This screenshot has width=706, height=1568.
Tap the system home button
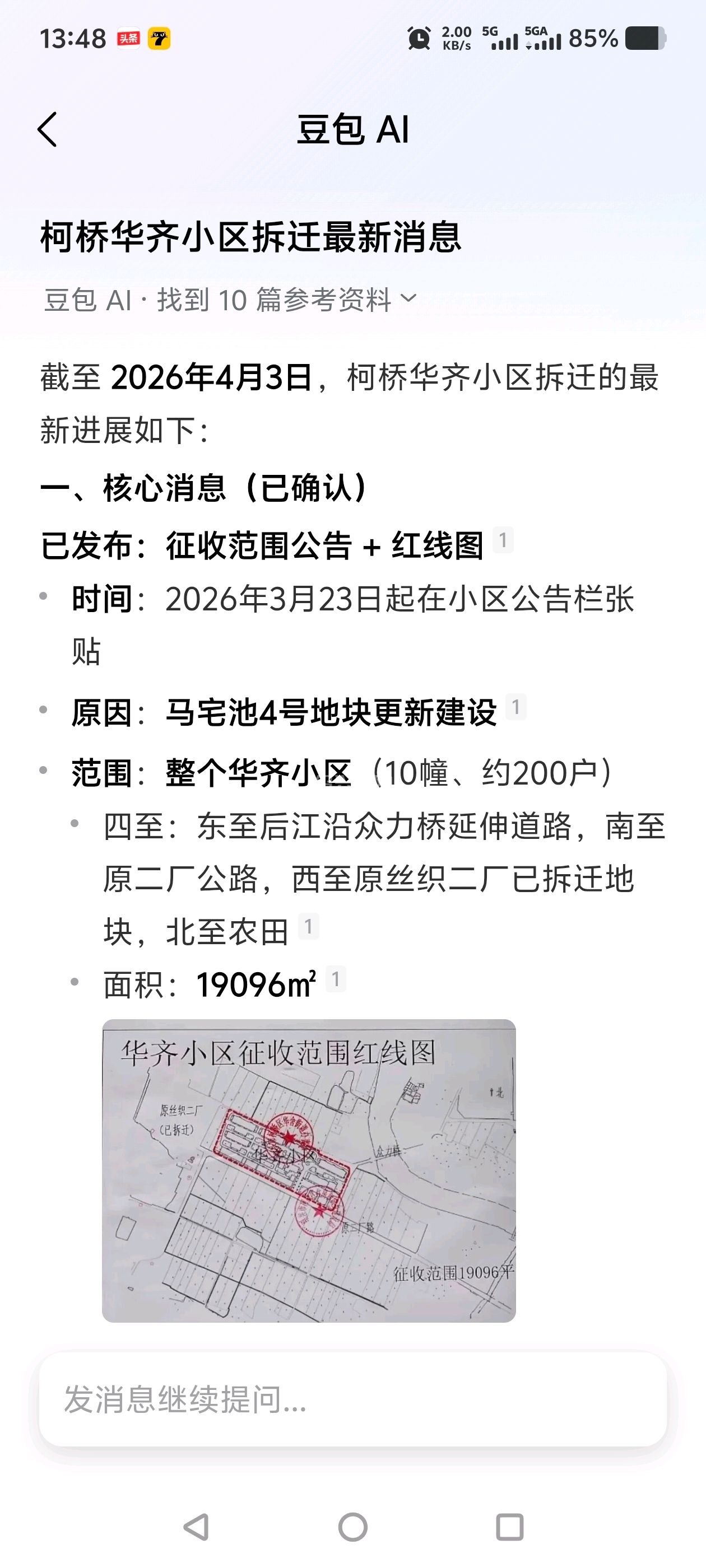point(352,1527)
